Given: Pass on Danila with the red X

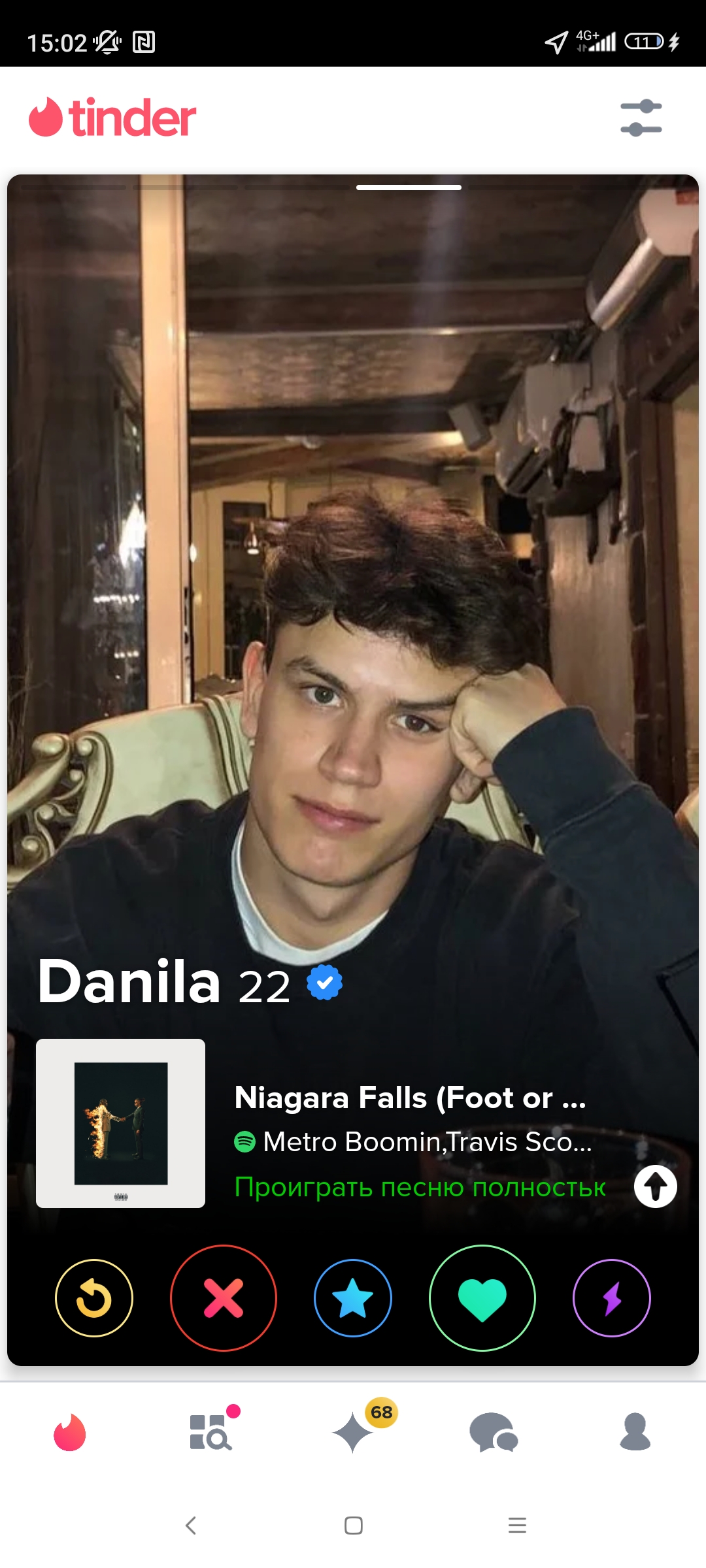Looking at the screenshot, I should click(224, 1298).
